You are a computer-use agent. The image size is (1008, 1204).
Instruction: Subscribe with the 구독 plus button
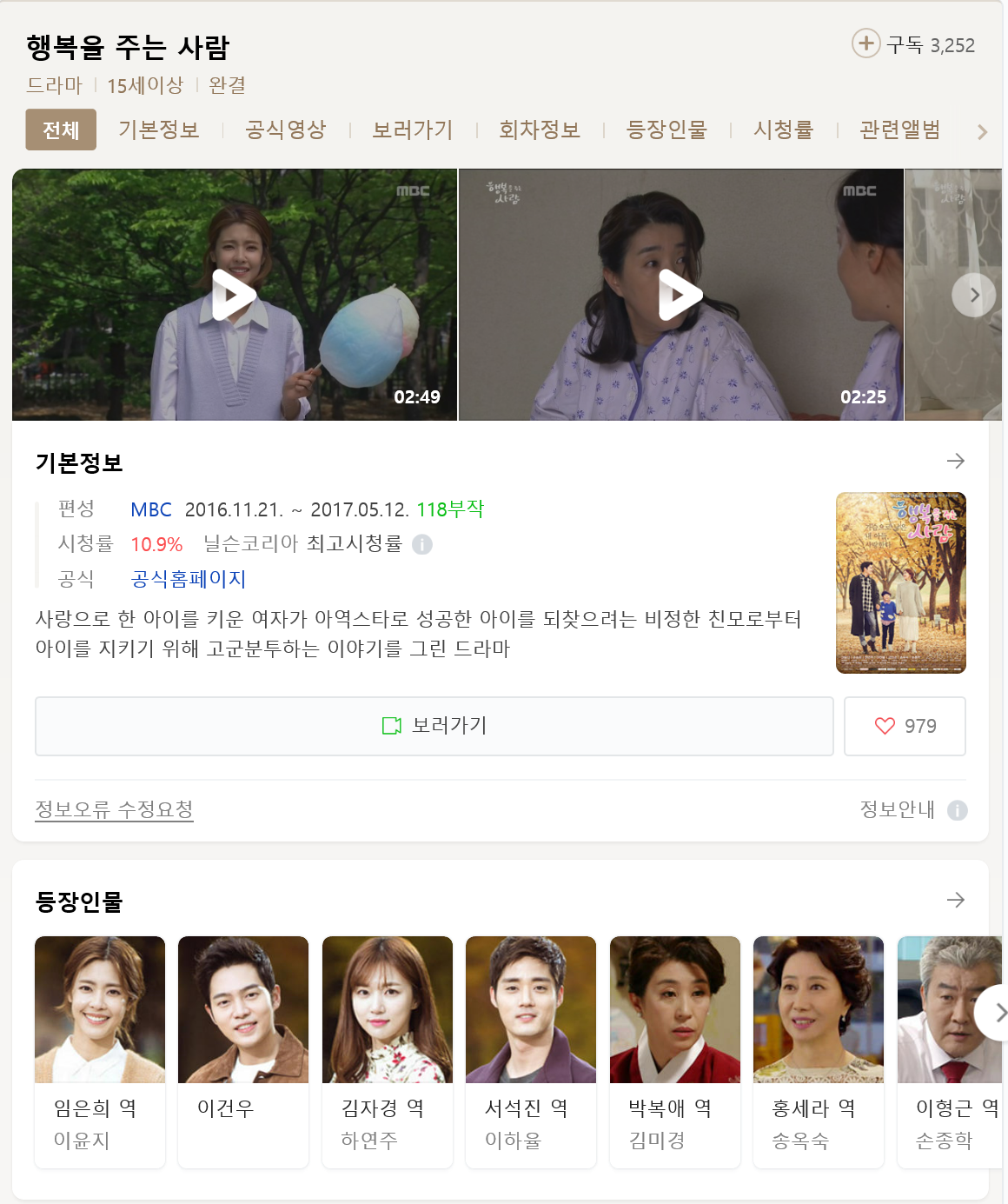pyautogui.click(x=865, y=43)
